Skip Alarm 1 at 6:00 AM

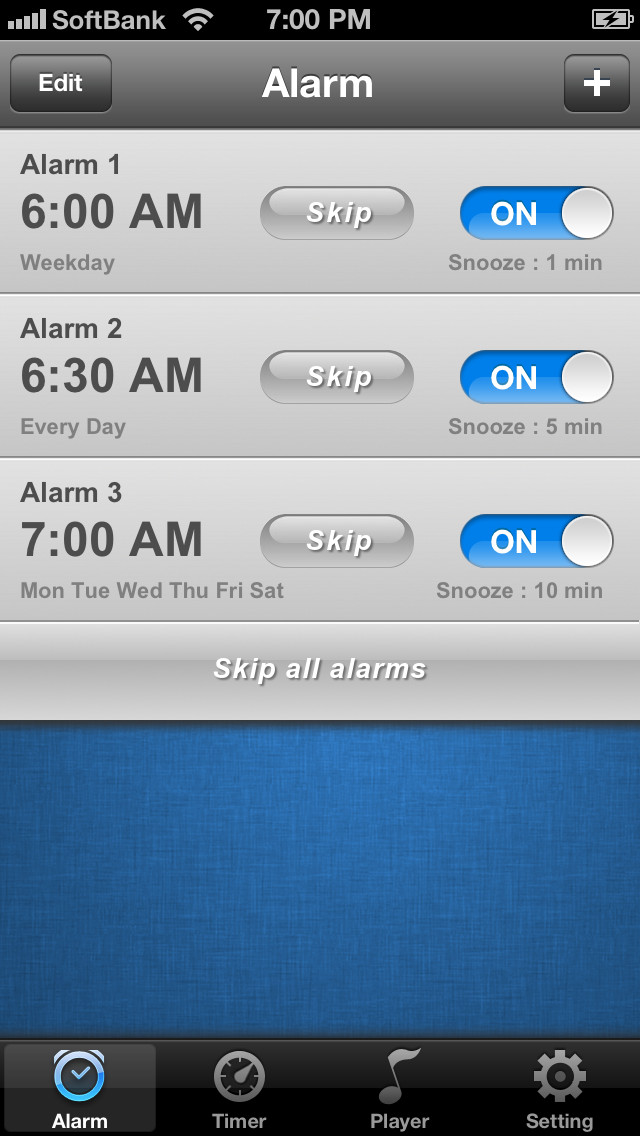pyautogui.click(x=337, y=213)
